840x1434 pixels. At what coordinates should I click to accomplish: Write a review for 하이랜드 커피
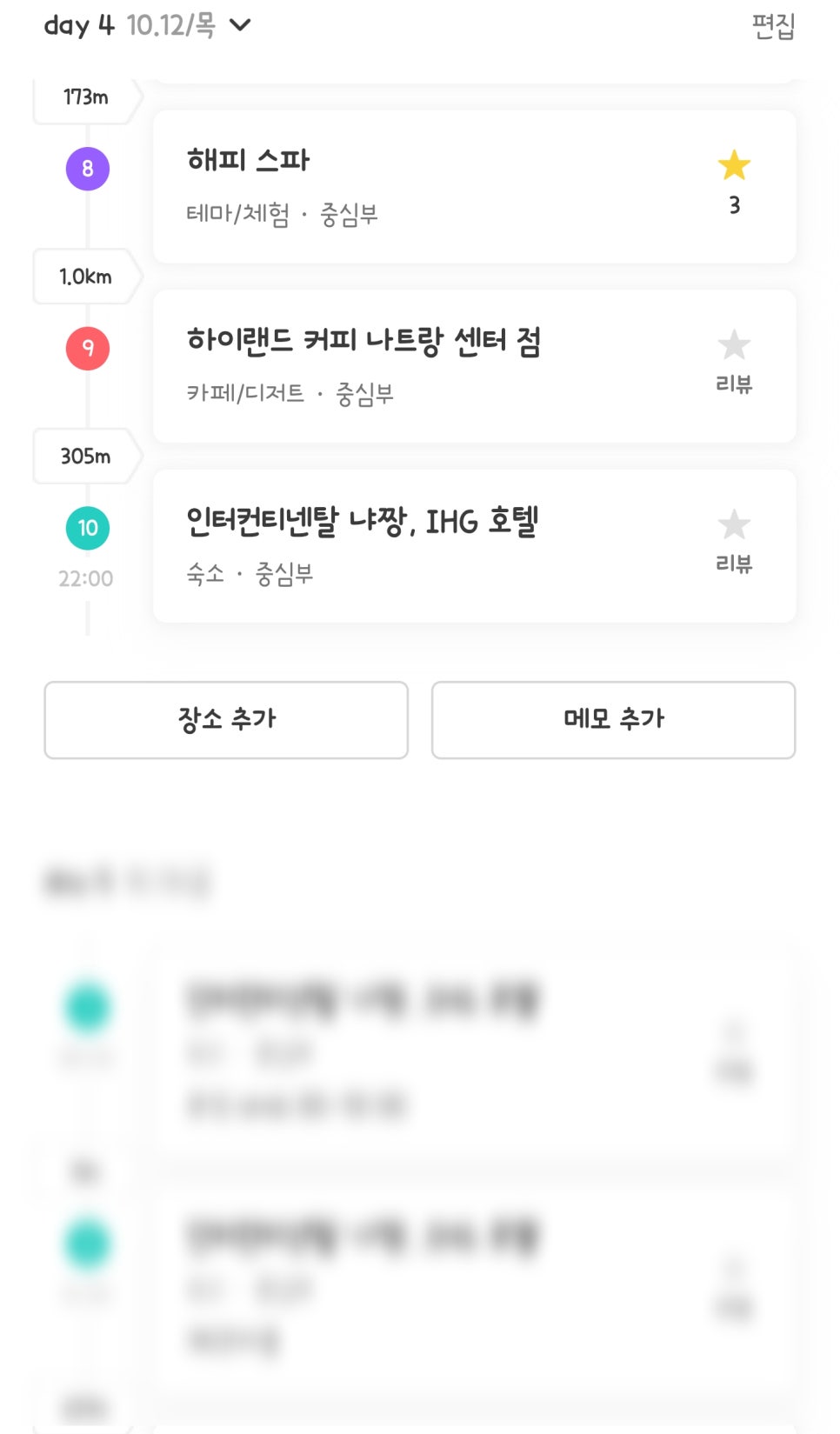click(x=734, y=361)
